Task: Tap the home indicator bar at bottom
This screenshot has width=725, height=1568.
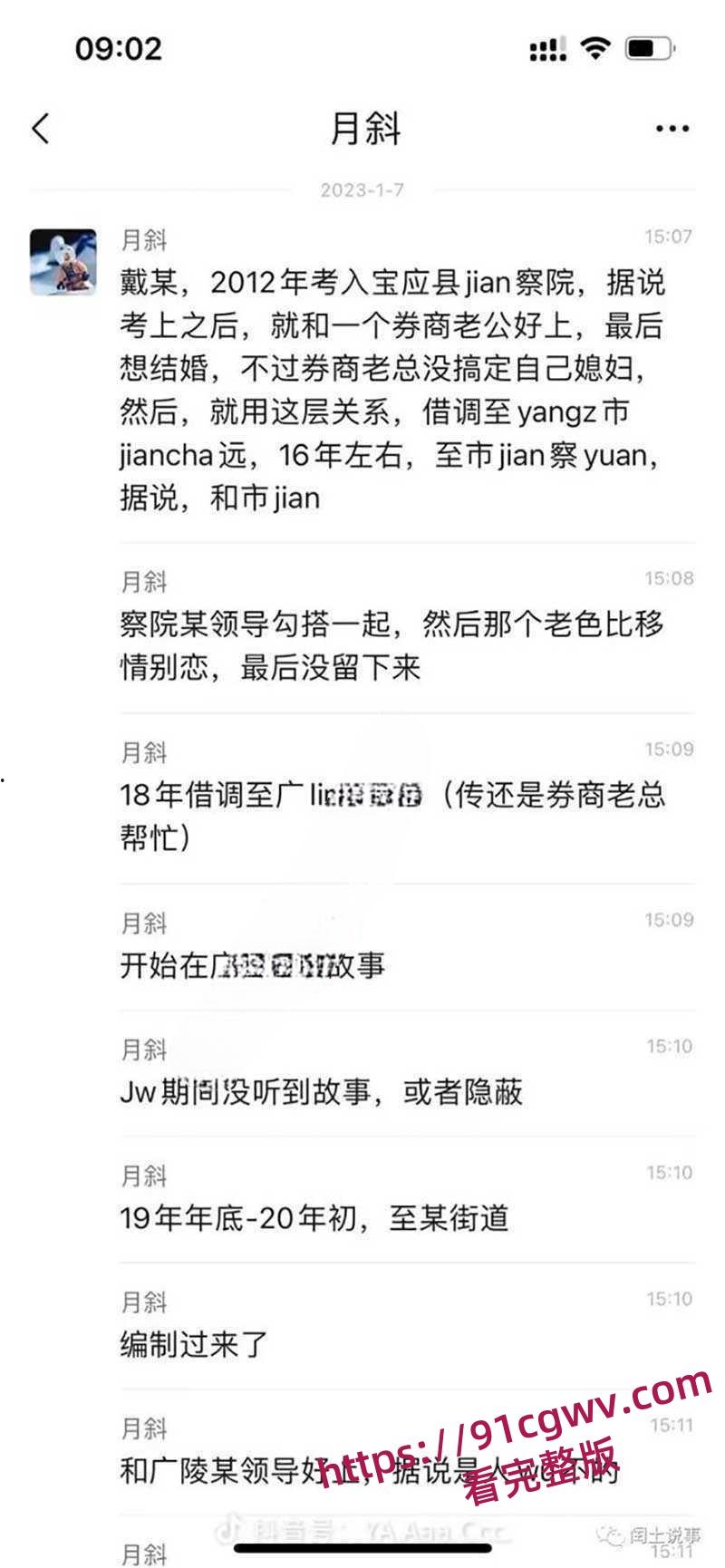Action: click(x=362, y=1551)
